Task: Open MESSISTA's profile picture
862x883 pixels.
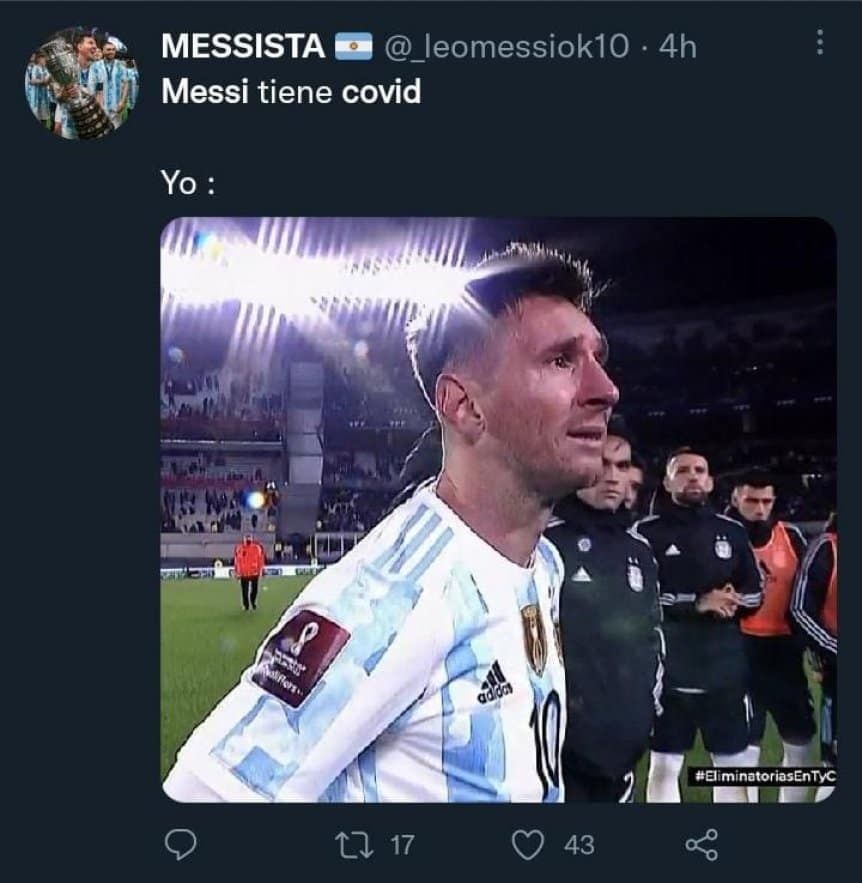Action: (x=82, y=83)
